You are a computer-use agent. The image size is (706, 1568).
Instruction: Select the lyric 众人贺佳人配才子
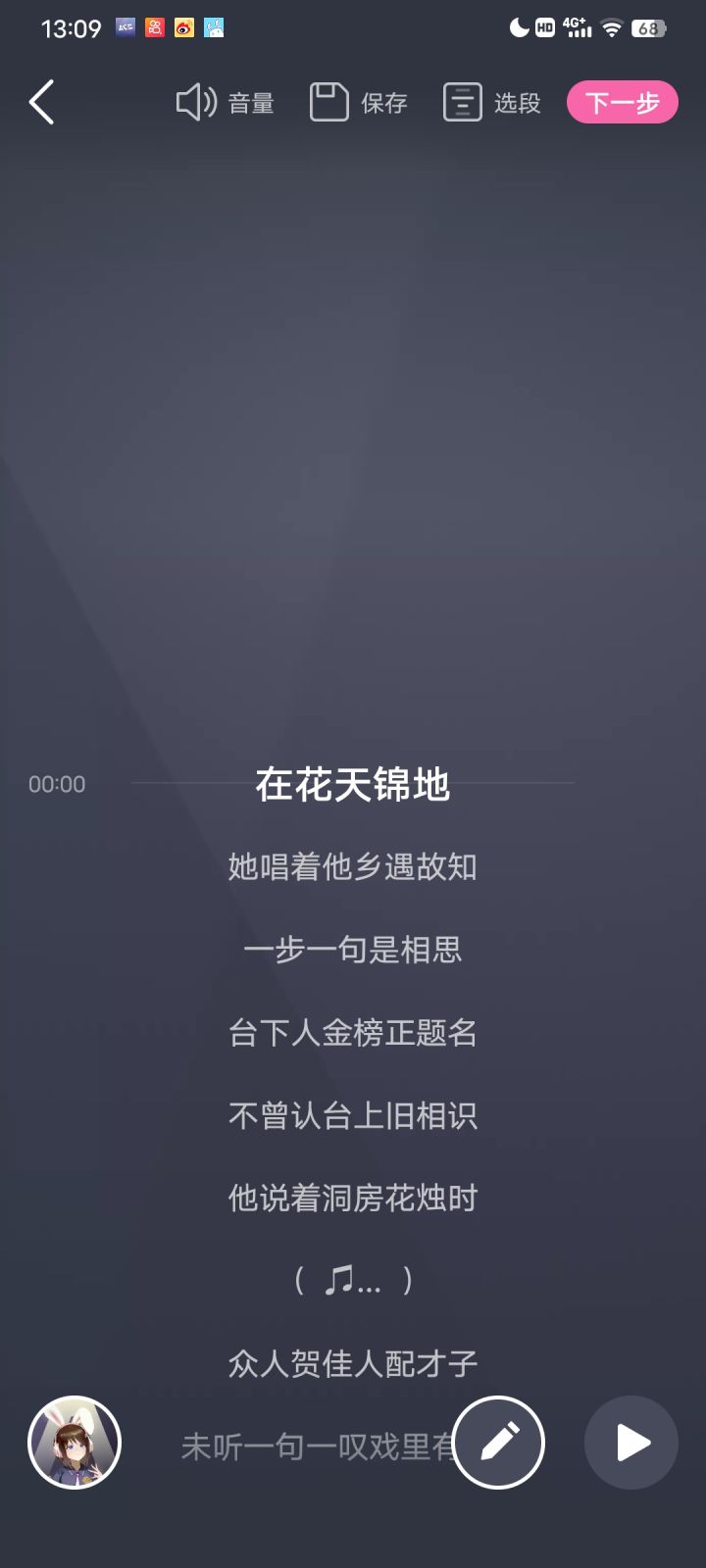(x=351, y=1362)
